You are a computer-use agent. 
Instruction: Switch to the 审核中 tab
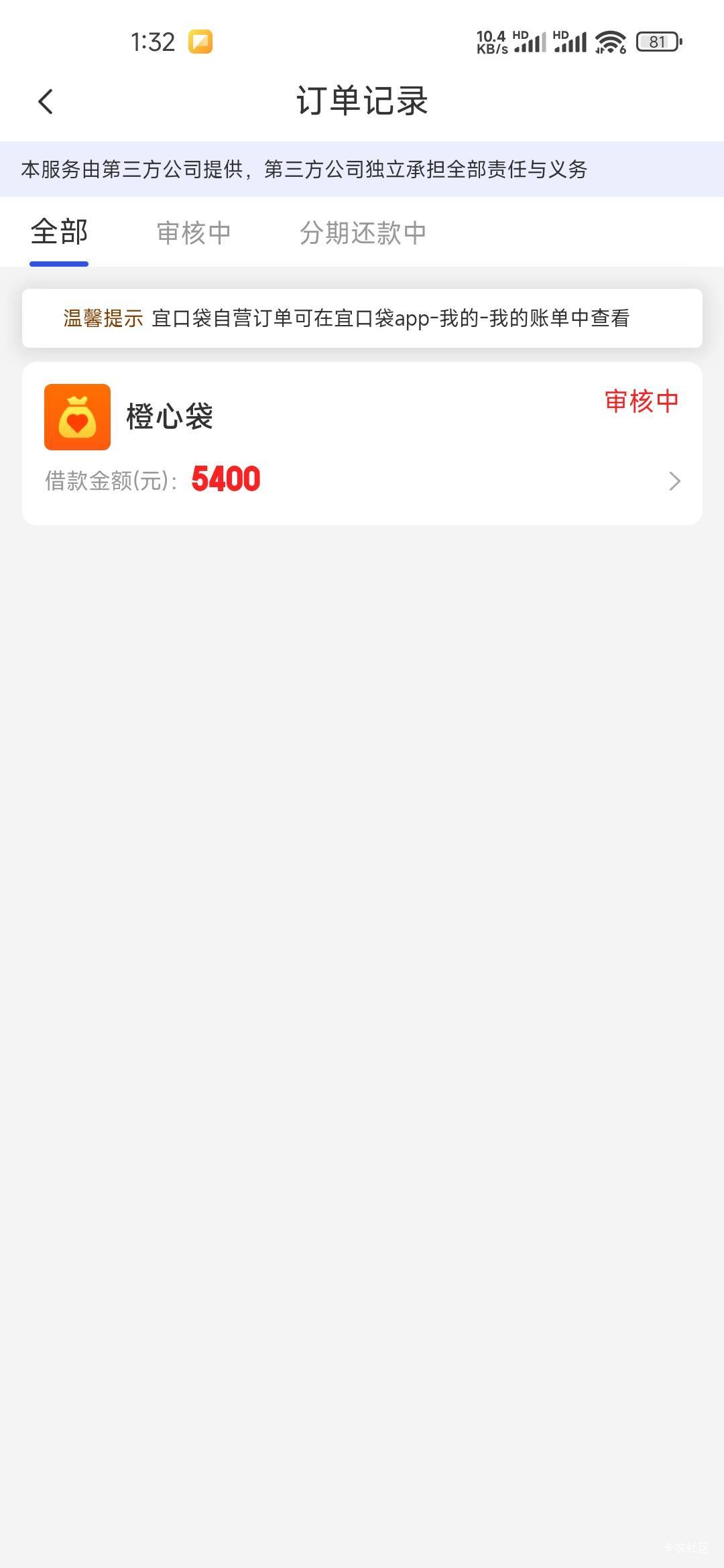tap(194, 233)
